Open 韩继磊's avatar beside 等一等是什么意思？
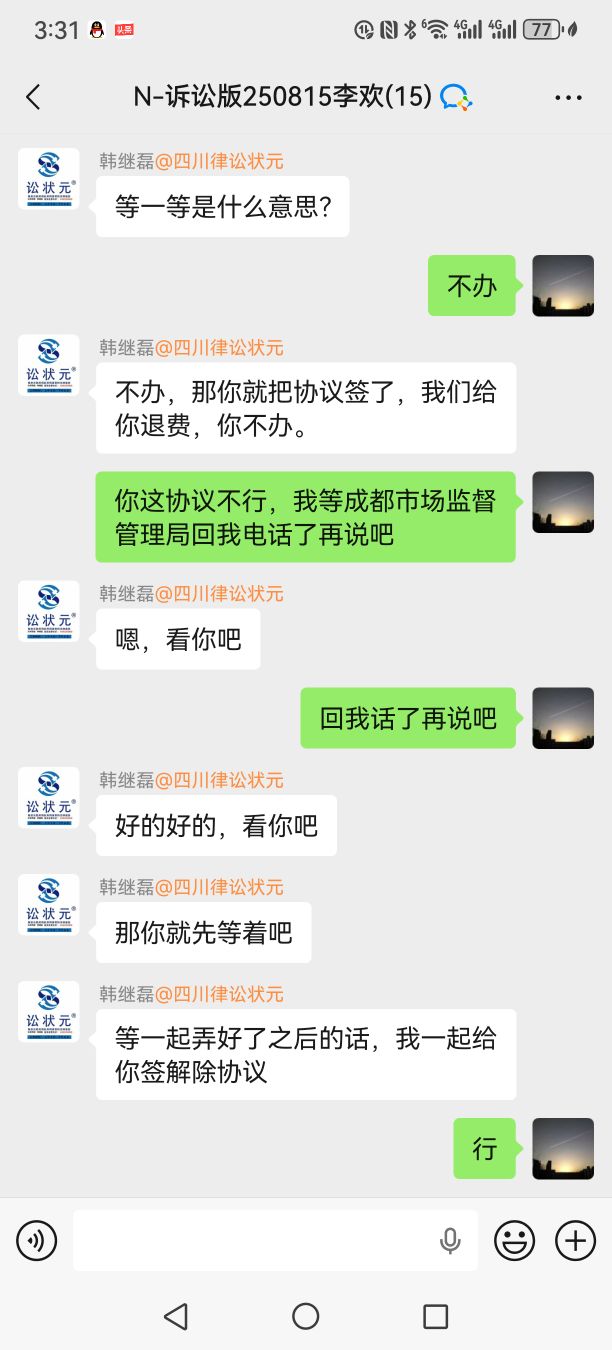 click(x=49, y=179)
